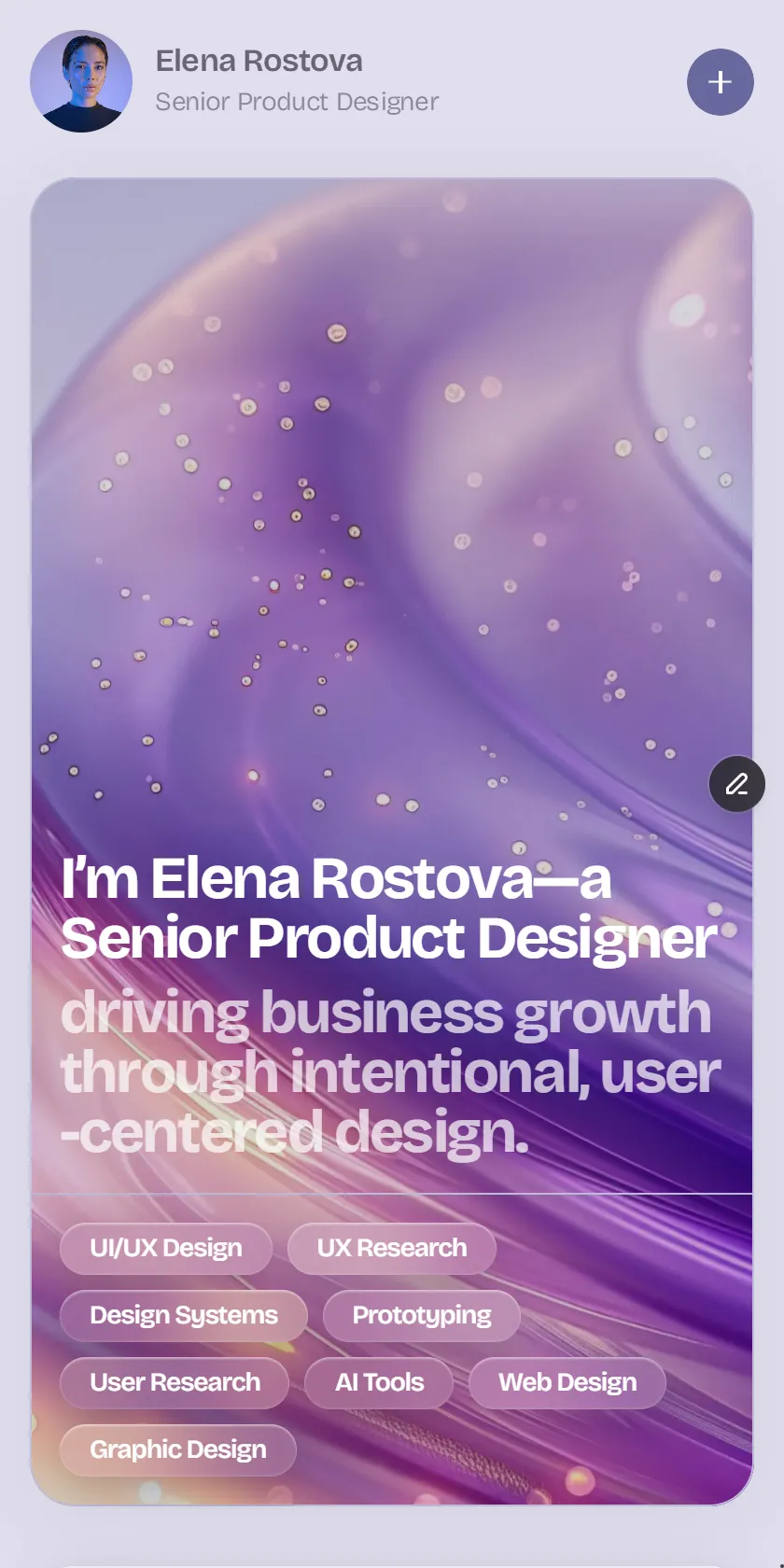Tap the Graphic Design chip
The height and width of the screenshot is (1568, 784).
[x=178, y=1450]
